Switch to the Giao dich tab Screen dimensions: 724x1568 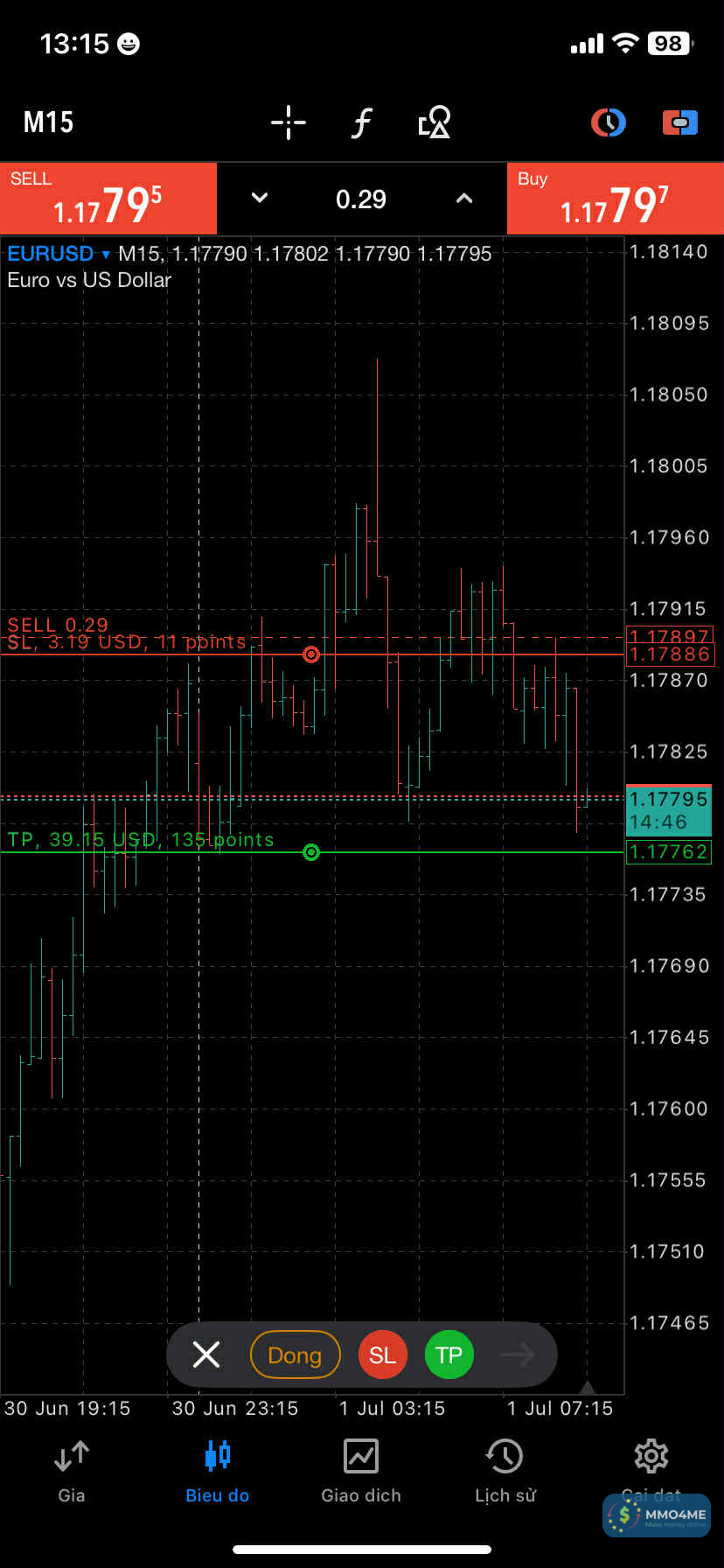[x=361, y=1472]
